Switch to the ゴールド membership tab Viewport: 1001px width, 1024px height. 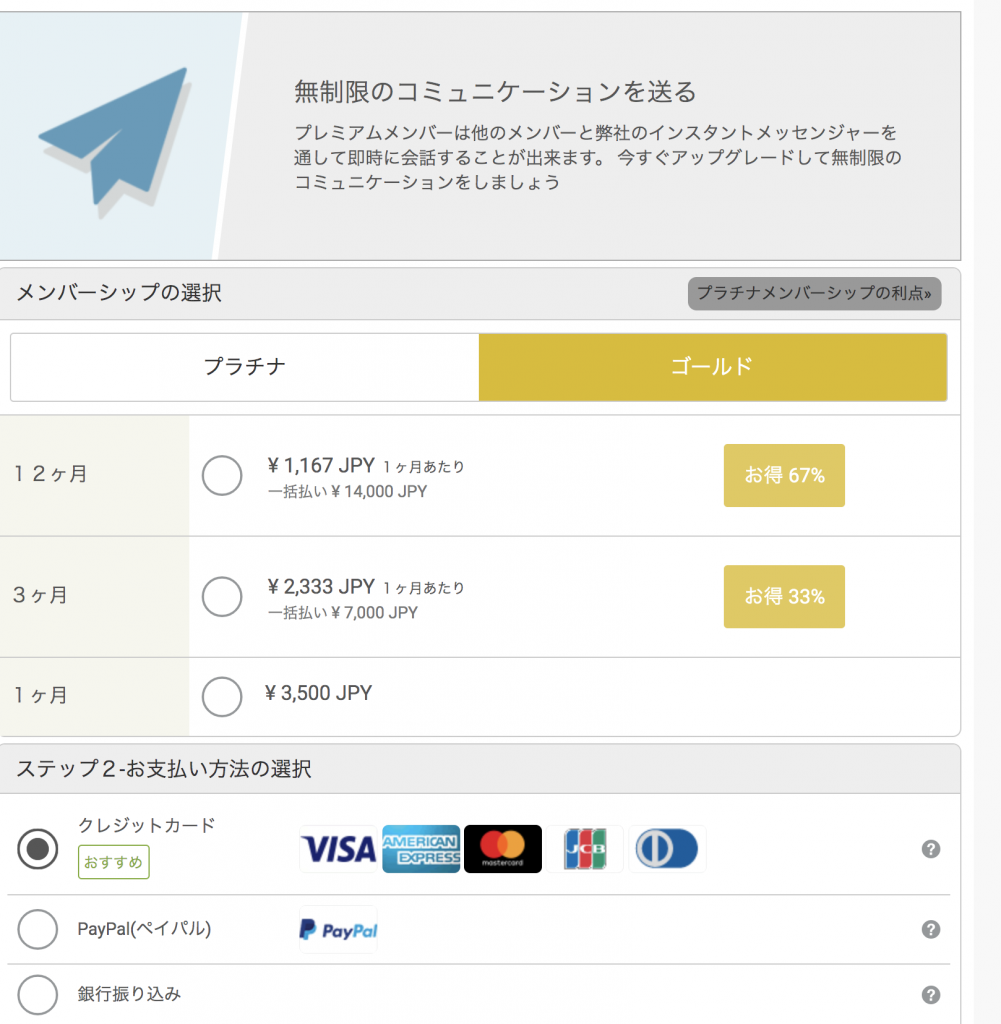coord(712,367)
